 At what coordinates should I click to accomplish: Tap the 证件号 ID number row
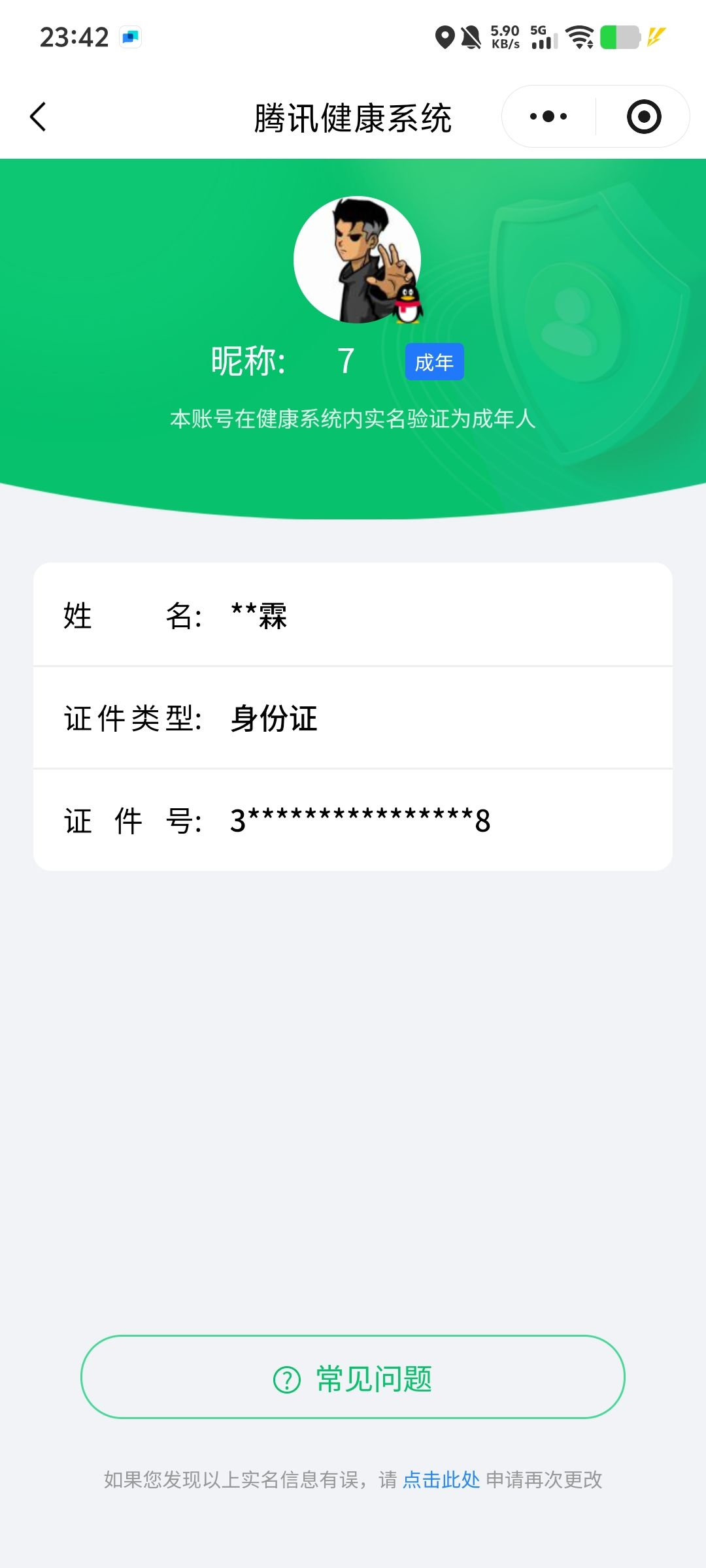pyautogui.click(x=353, y=821)
